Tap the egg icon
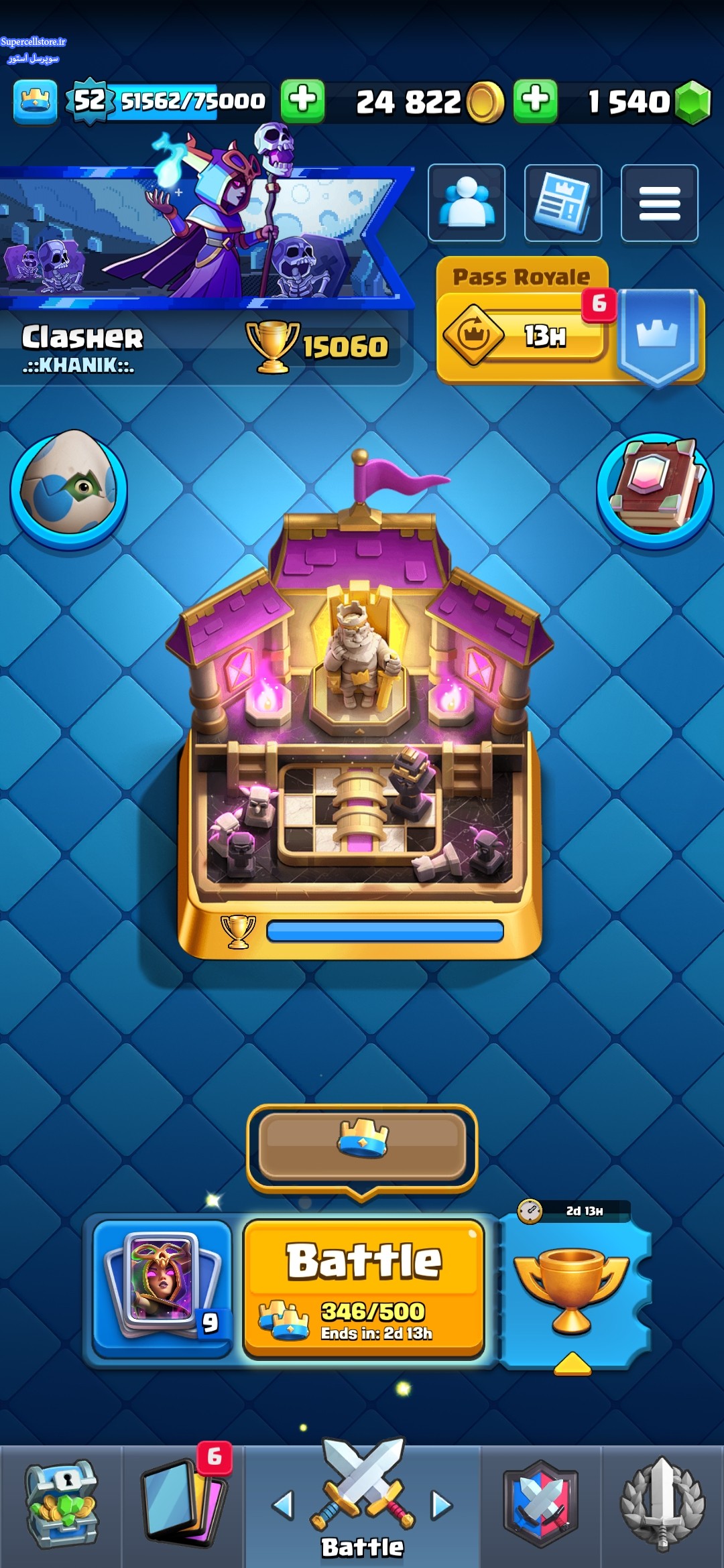Screen dimensions: 724x1568 pos(69,489)
